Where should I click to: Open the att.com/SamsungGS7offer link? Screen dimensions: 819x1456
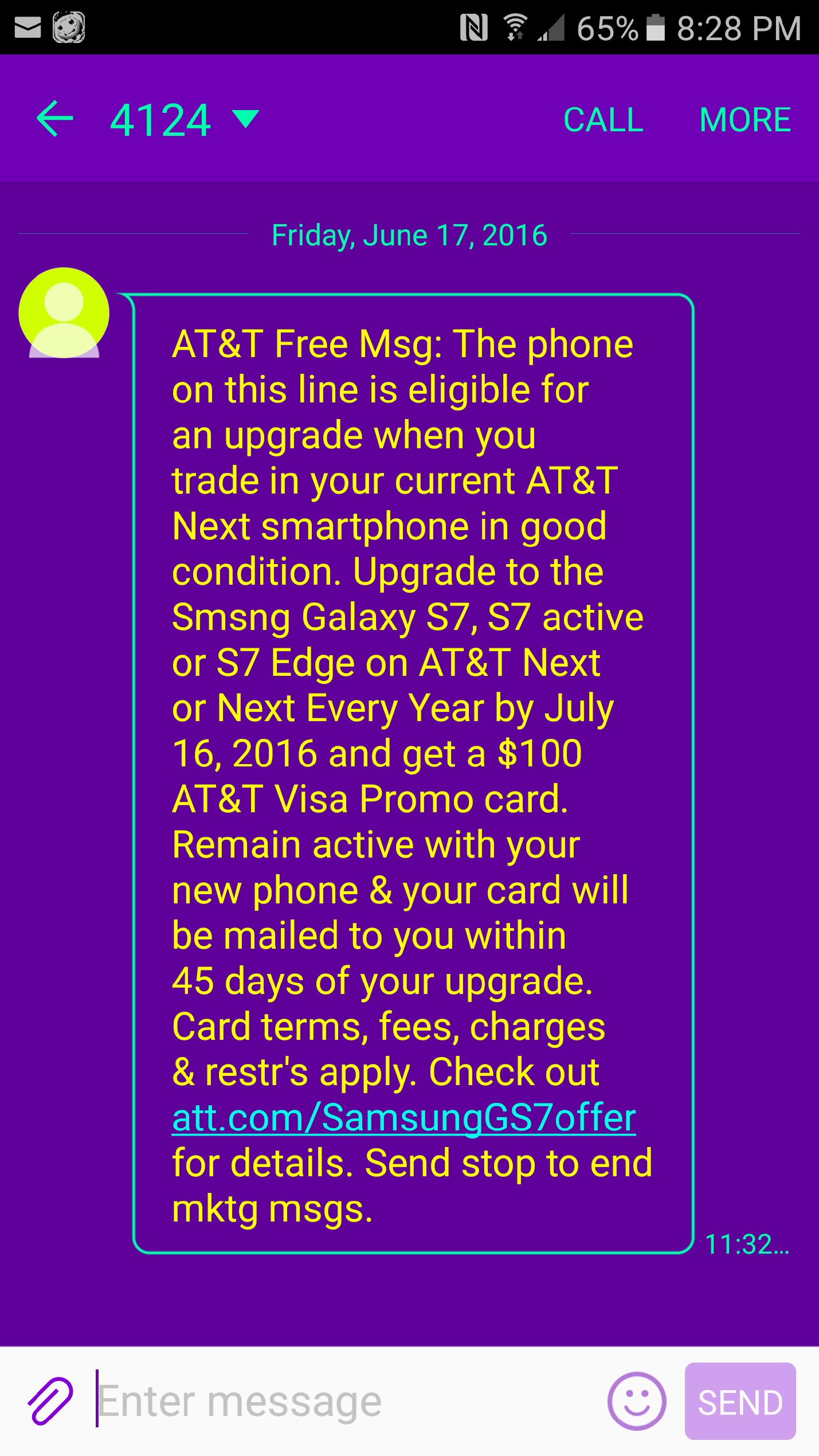[x=403, y=1117]
